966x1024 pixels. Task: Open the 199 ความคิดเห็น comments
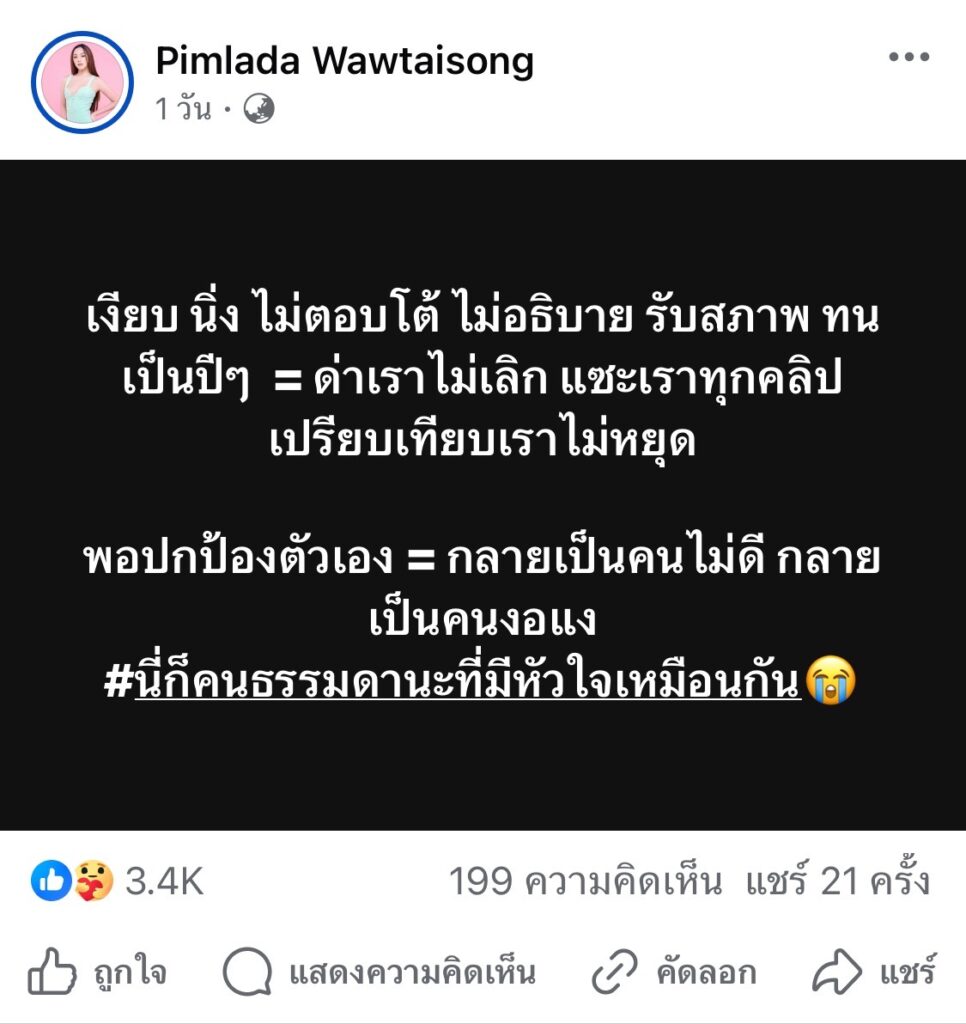584,882
